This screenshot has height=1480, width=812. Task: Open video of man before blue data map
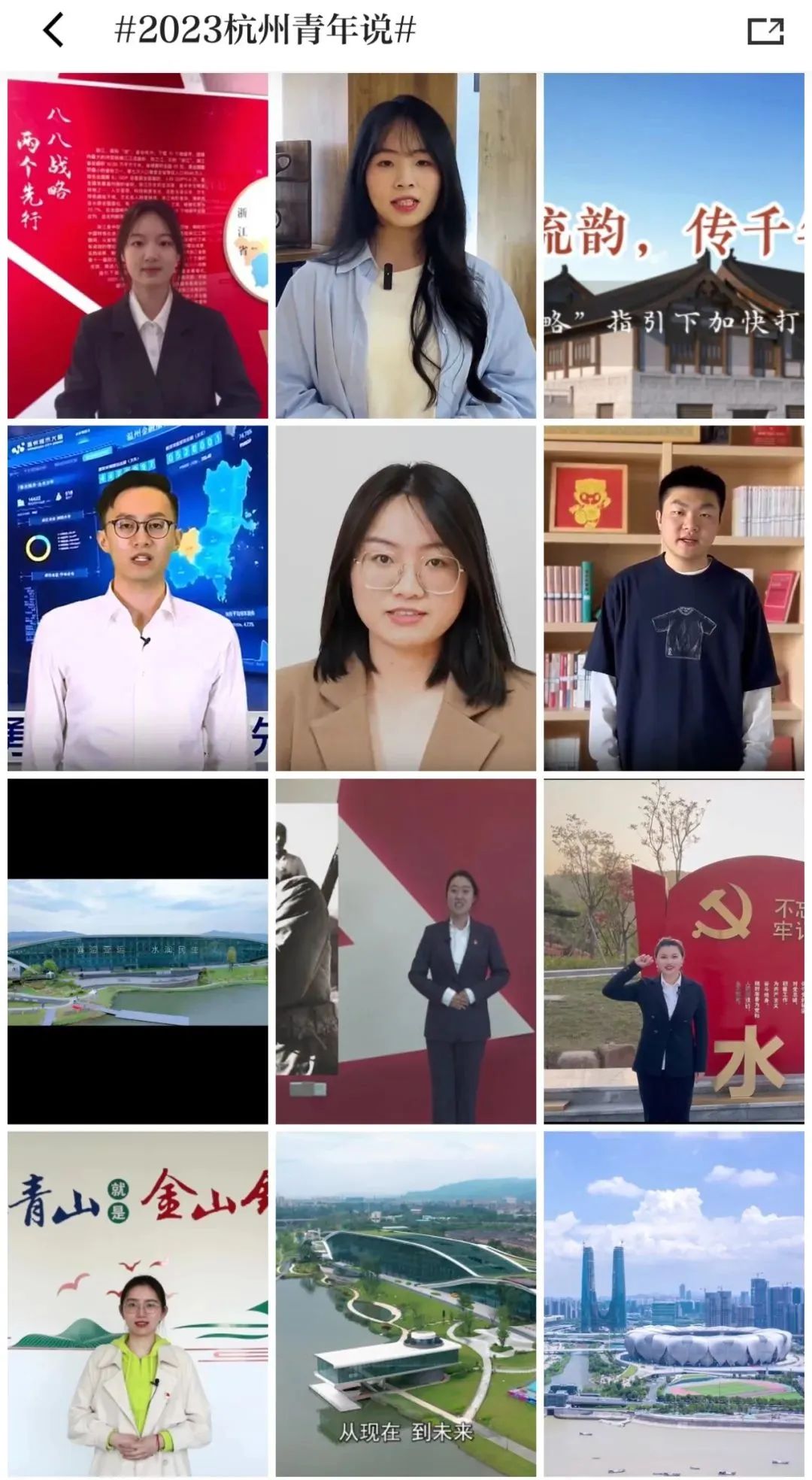(x=138, y=598)
